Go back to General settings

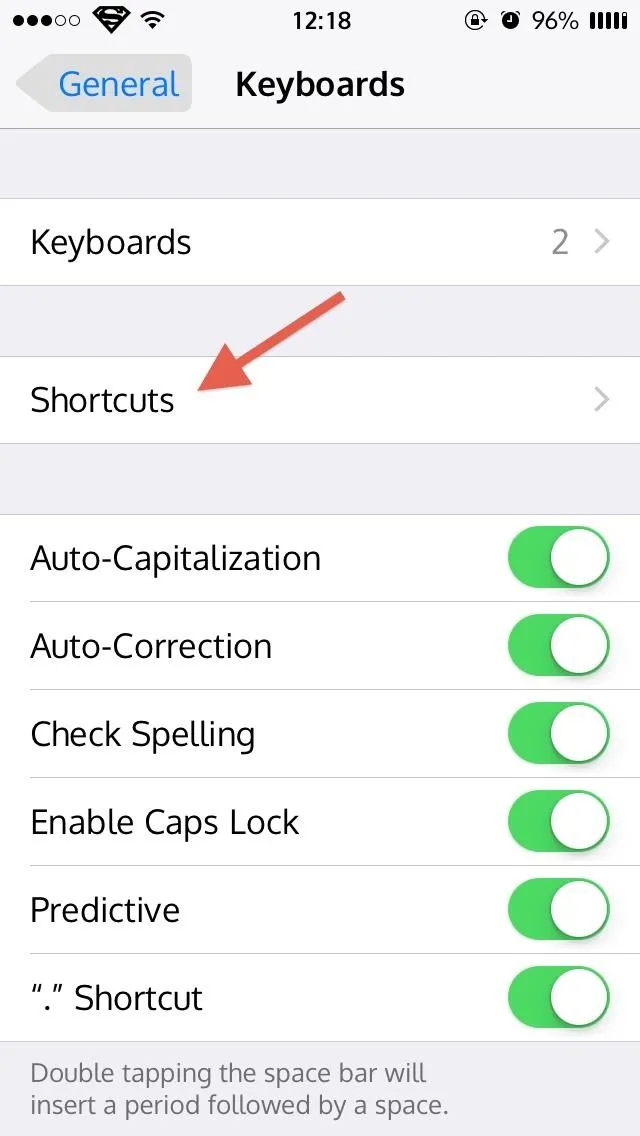104,84
